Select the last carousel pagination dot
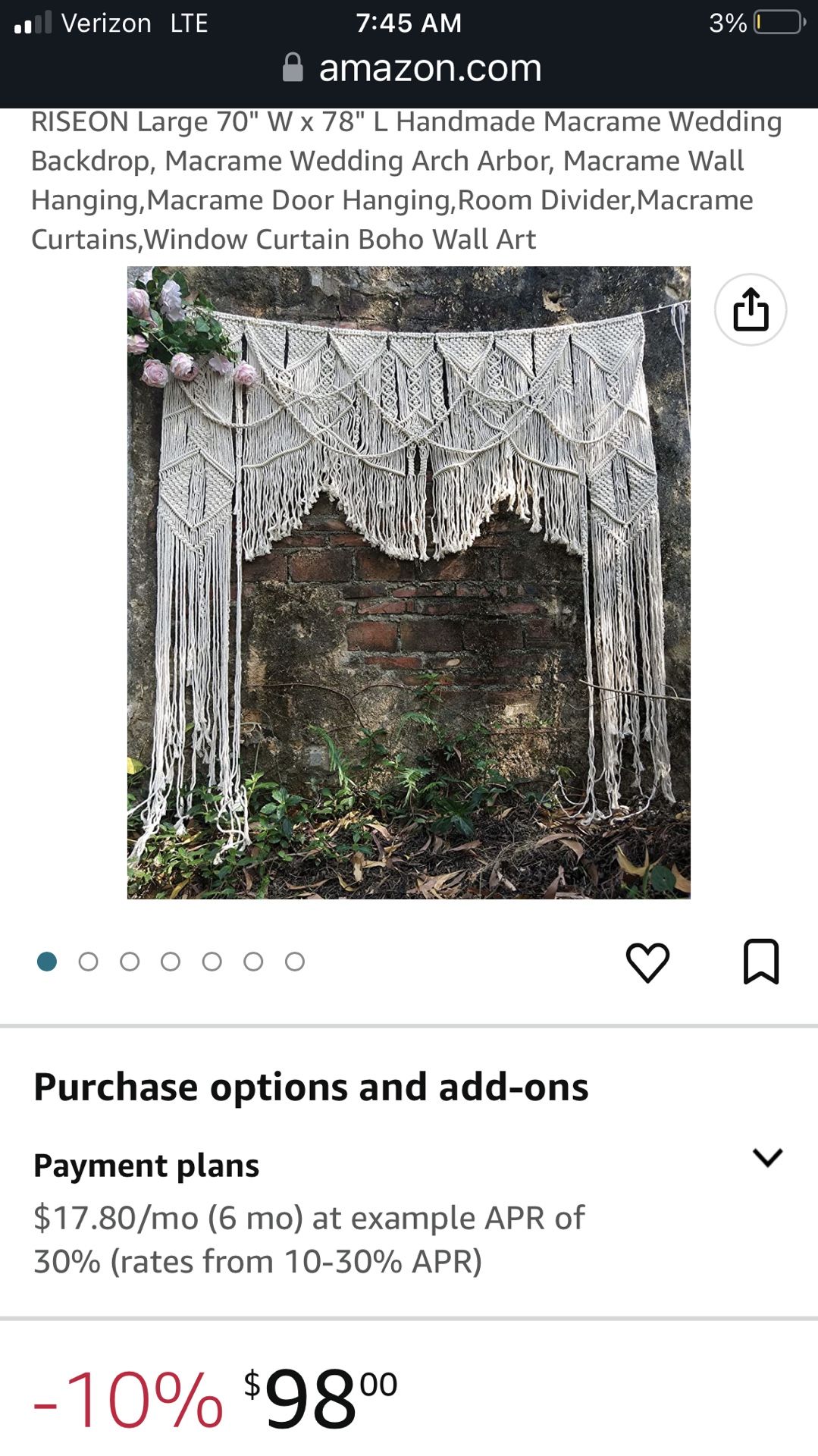Image resolution: width=818 pixels, height=1456 pixels. (294, 960)
